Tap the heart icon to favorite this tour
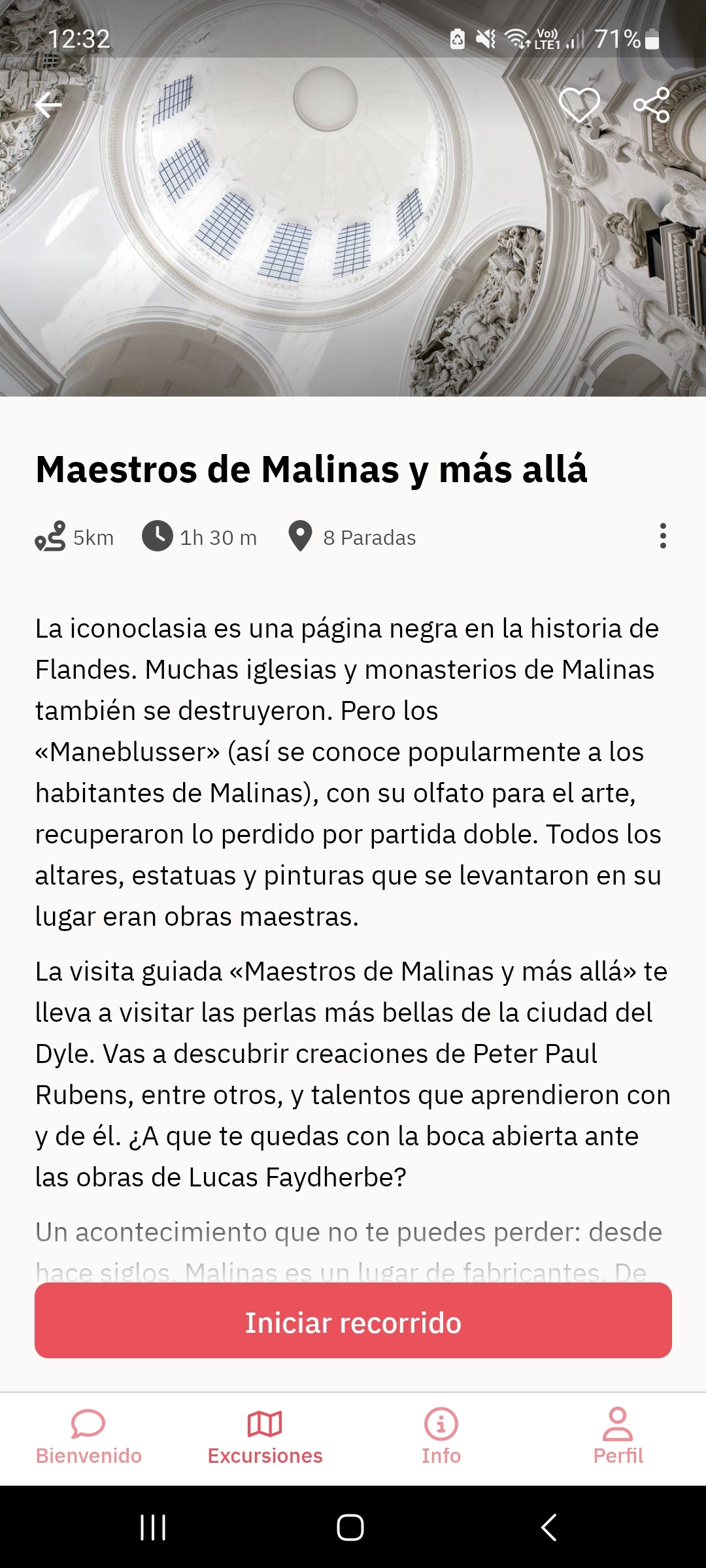 [x=580, y=105]
